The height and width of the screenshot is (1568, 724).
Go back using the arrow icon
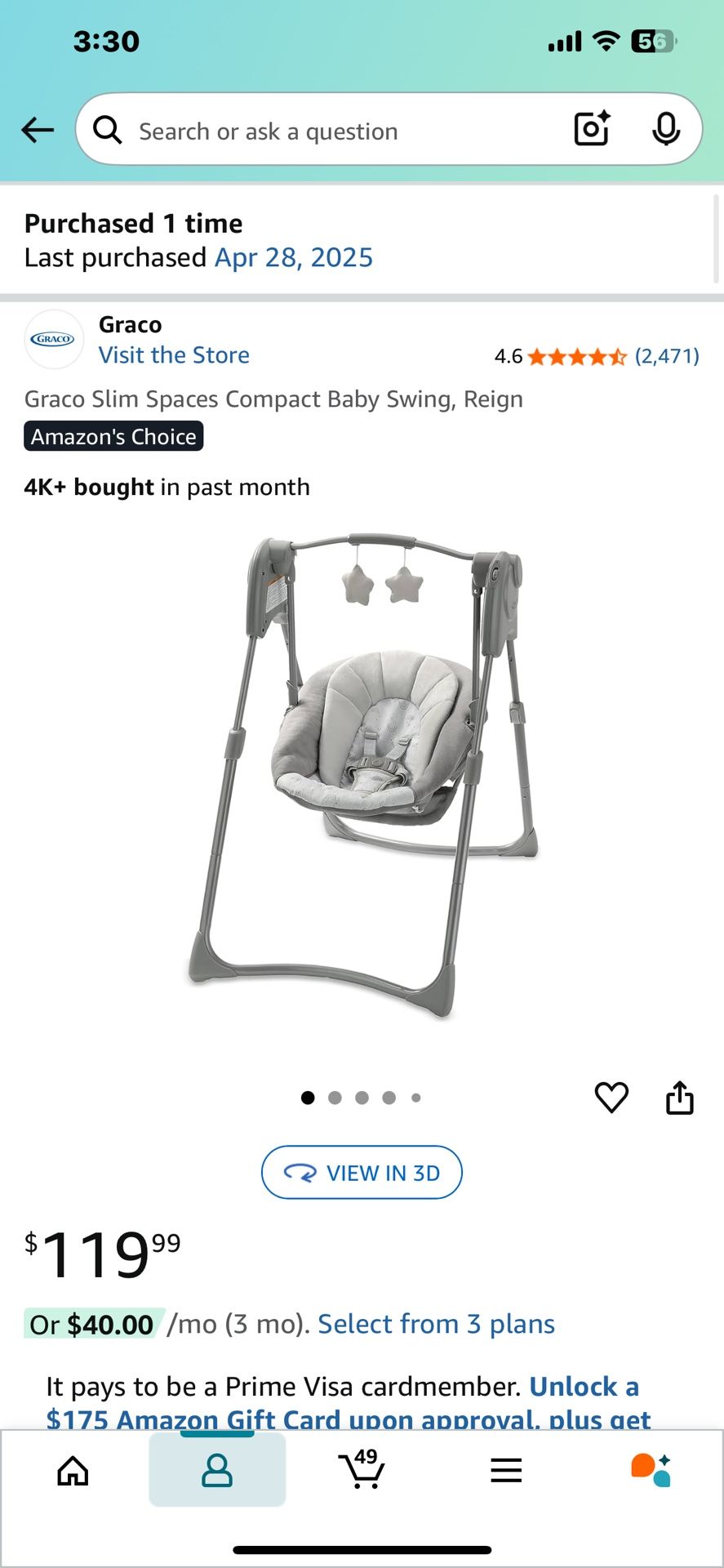pyautogui.click(x=38, y=130)
